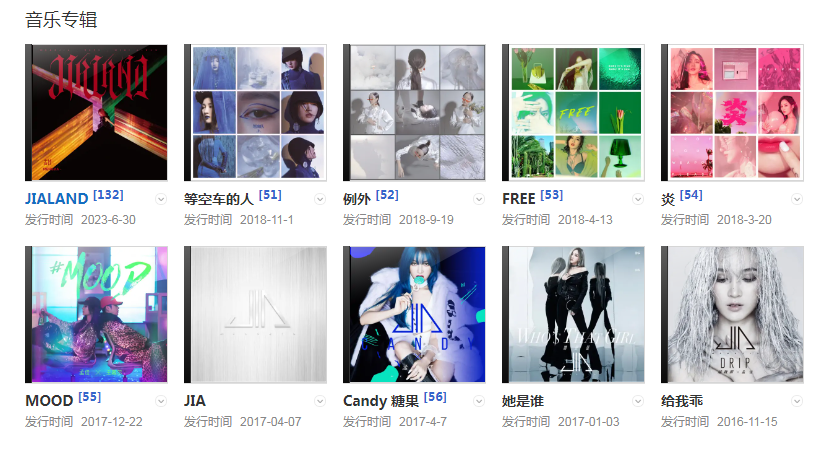Open the JIALAND album cover
Screen dimensions: 822x450
click(x=97, y=112)
